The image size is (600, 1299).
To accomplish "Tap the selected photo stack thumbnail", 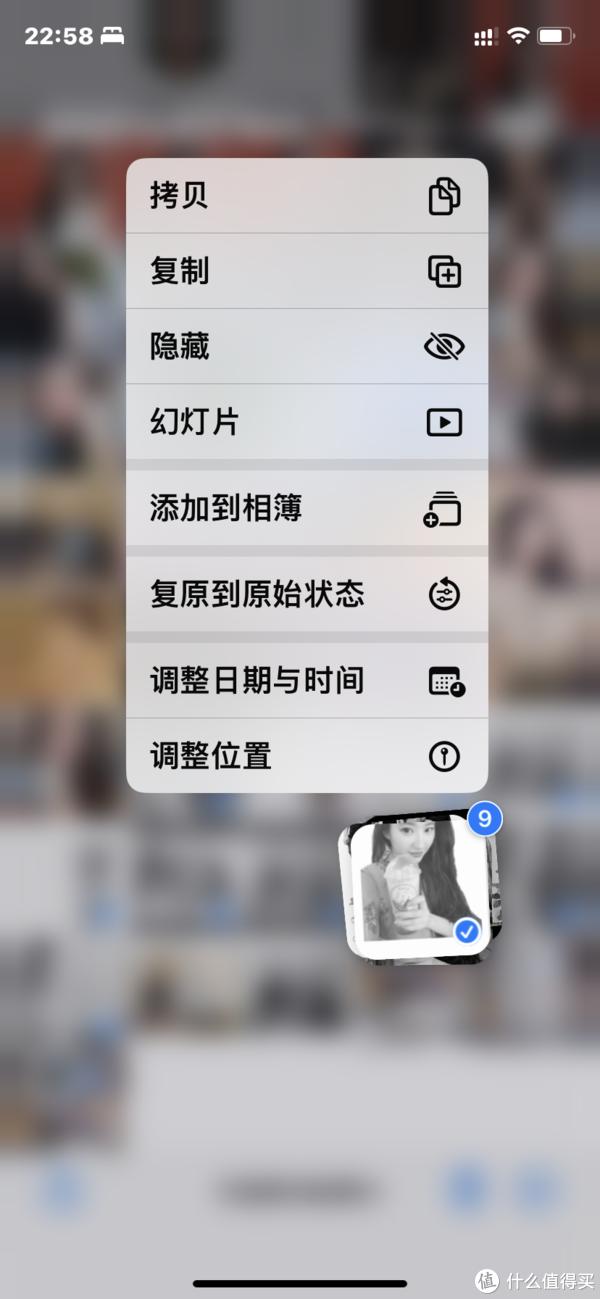I will tap(420, 886).
